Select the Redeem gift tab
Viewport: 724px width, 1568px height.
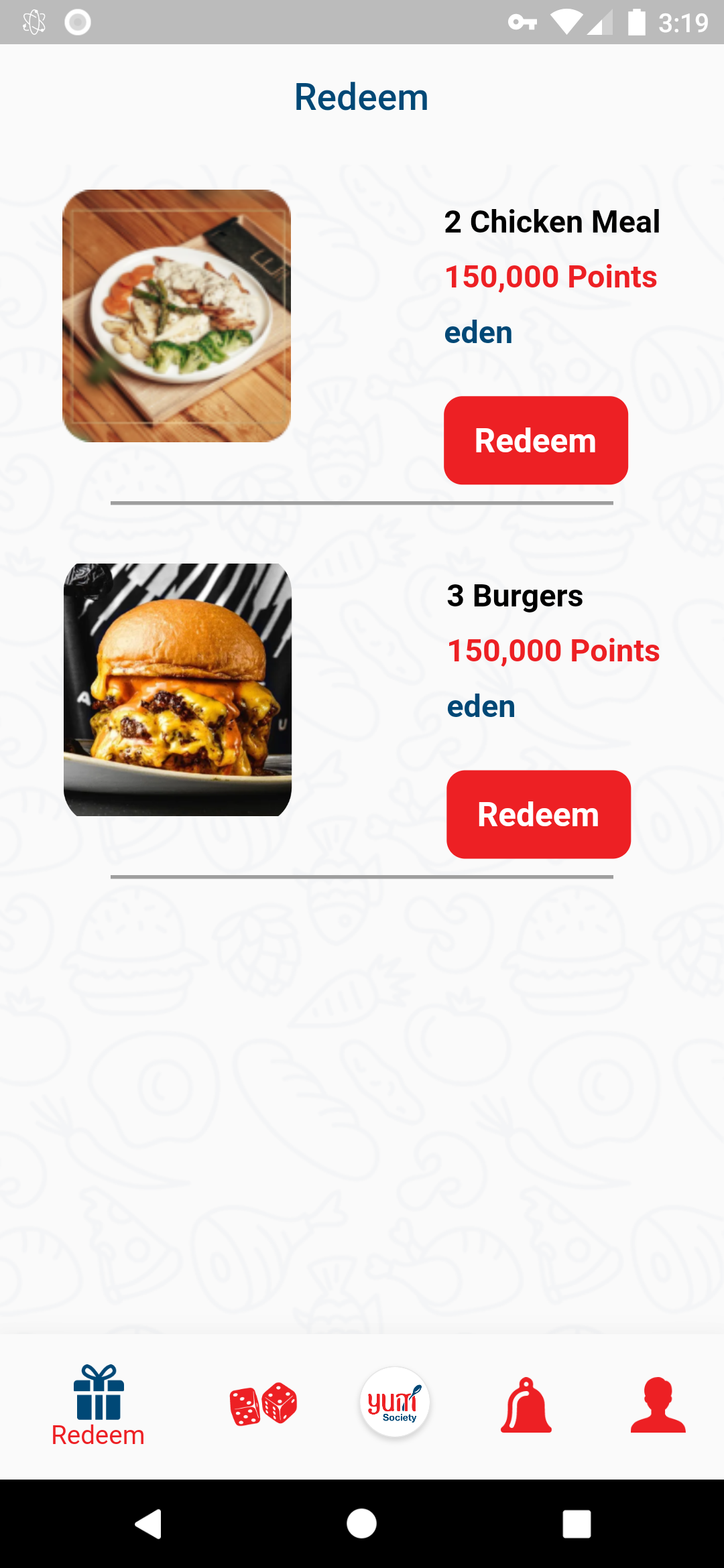click(x=99, y=1406)
